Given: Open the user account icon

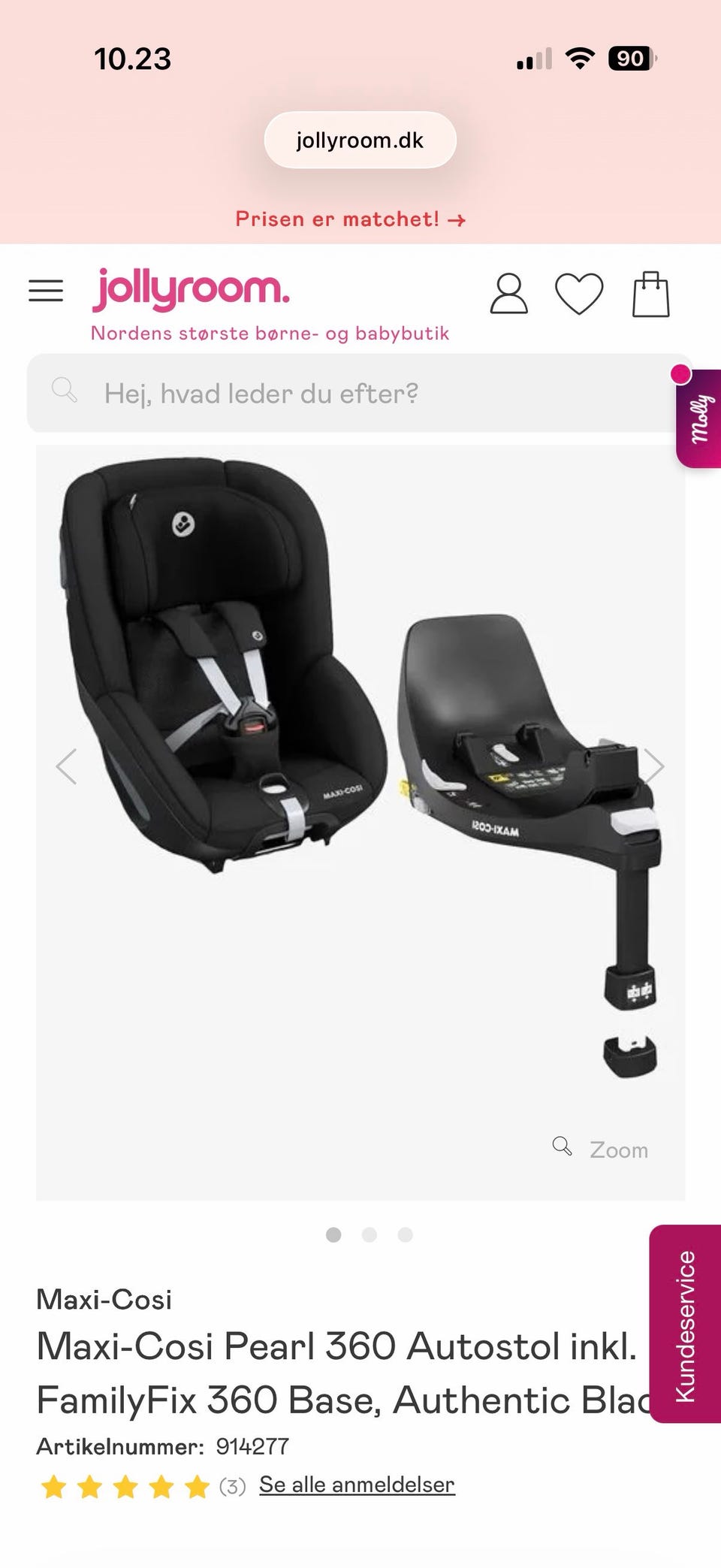Looking at the screenshot, I should (x=508, y=293).
